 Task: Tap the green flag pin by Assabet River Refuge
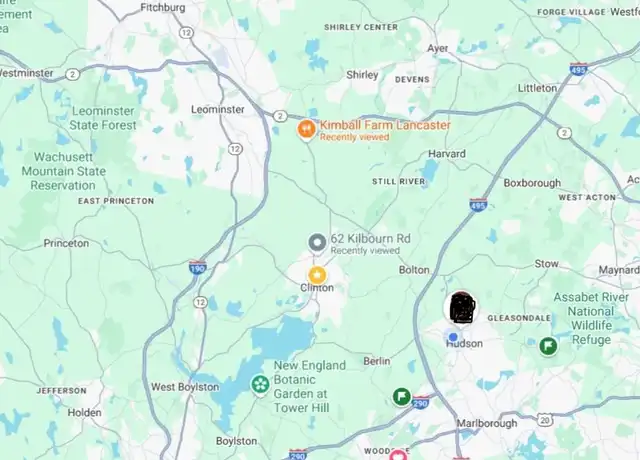click(548, 346)
